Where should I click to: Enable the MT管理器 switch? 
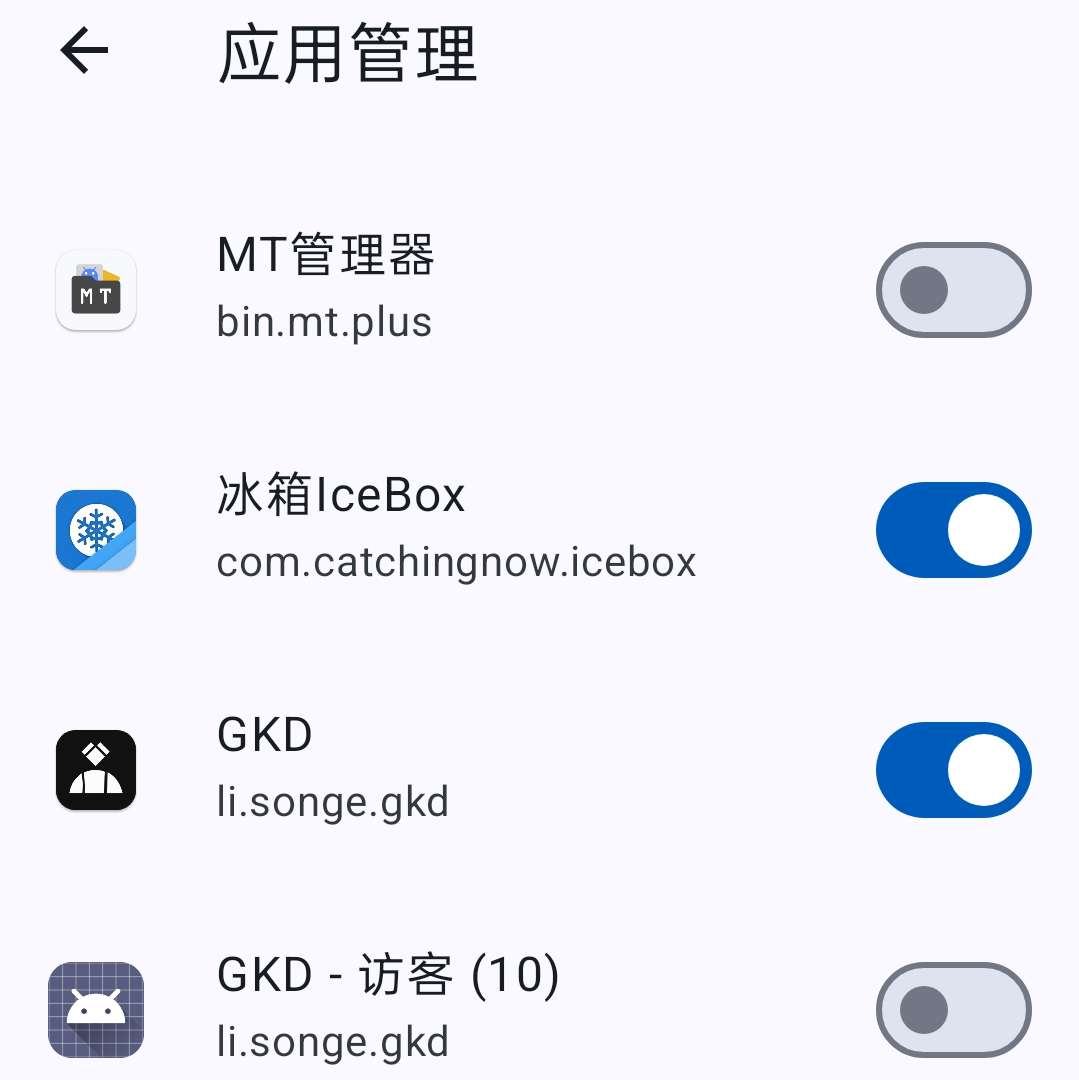(953, 290)
